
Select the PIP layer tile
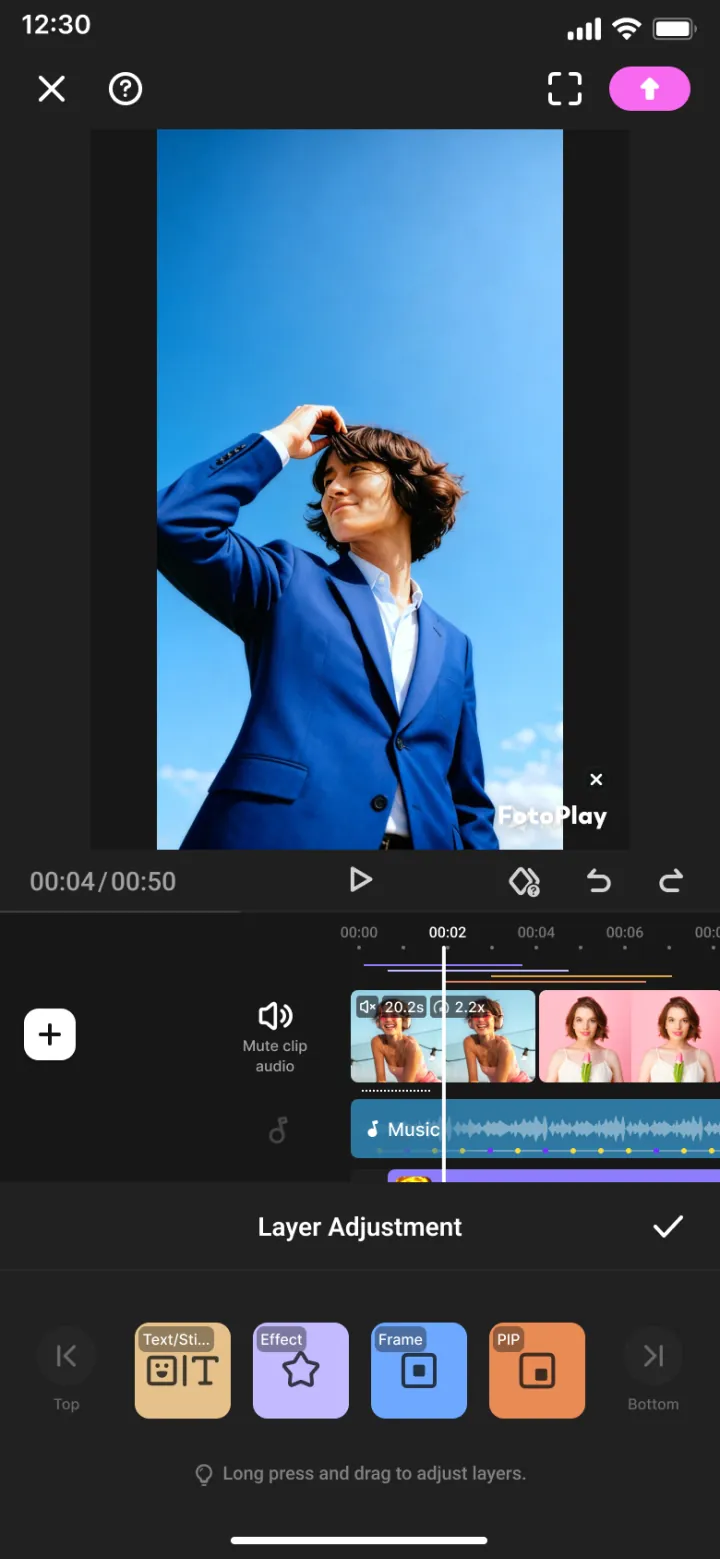click(x=537, y=1371)
